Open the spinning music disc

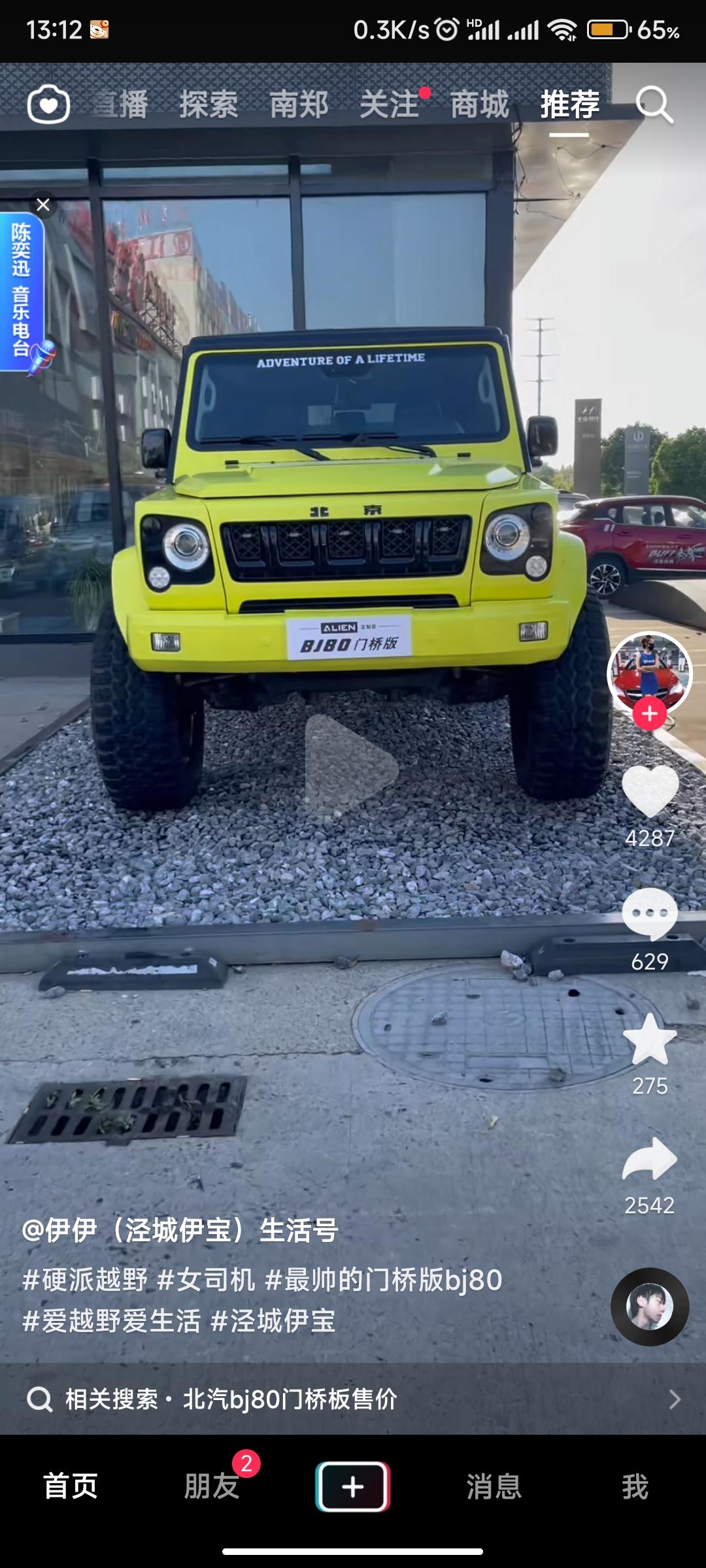tap(650, 1307)
